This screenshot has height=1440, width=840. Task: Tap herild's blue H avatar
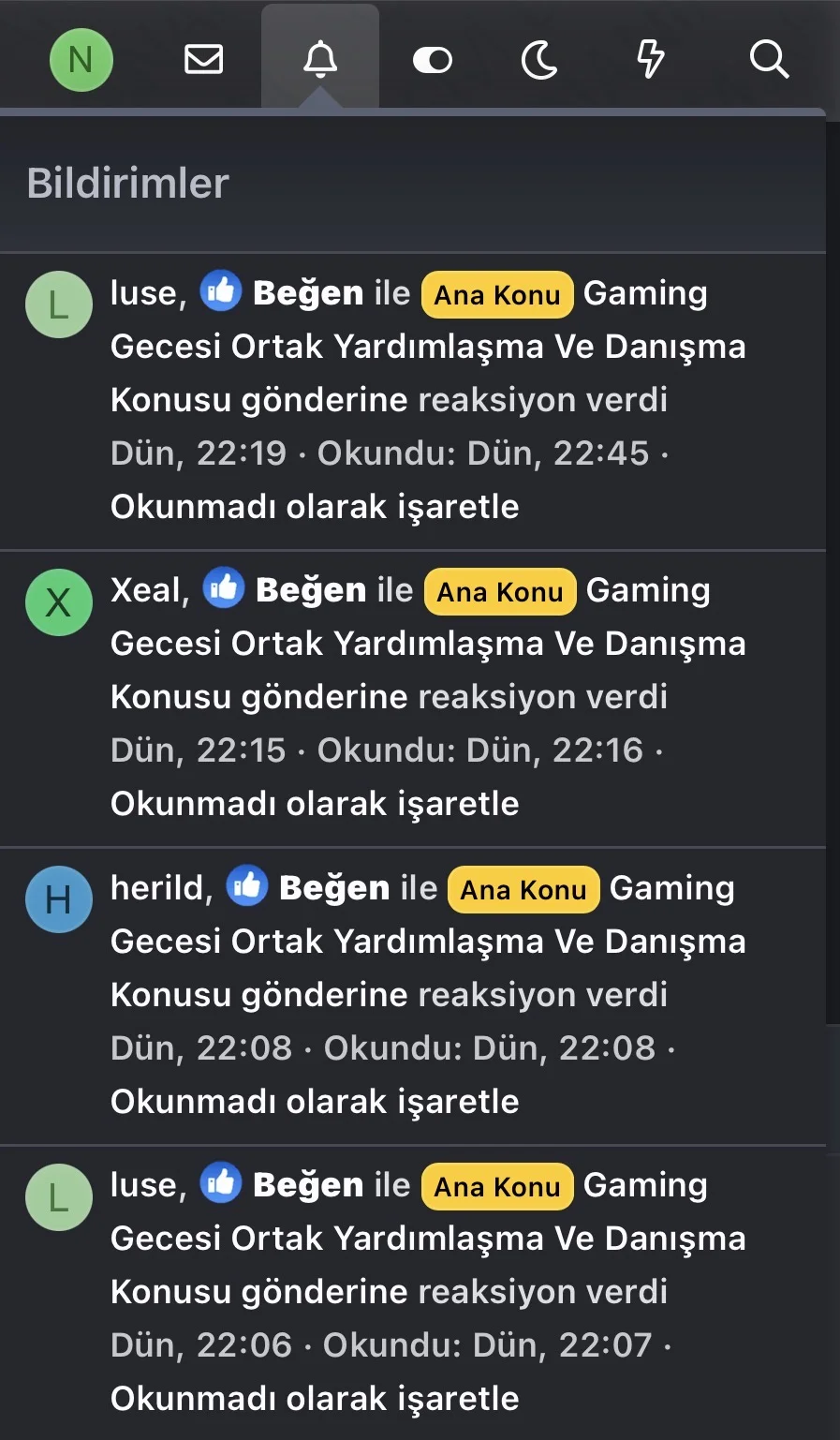[x=59, y=899]
